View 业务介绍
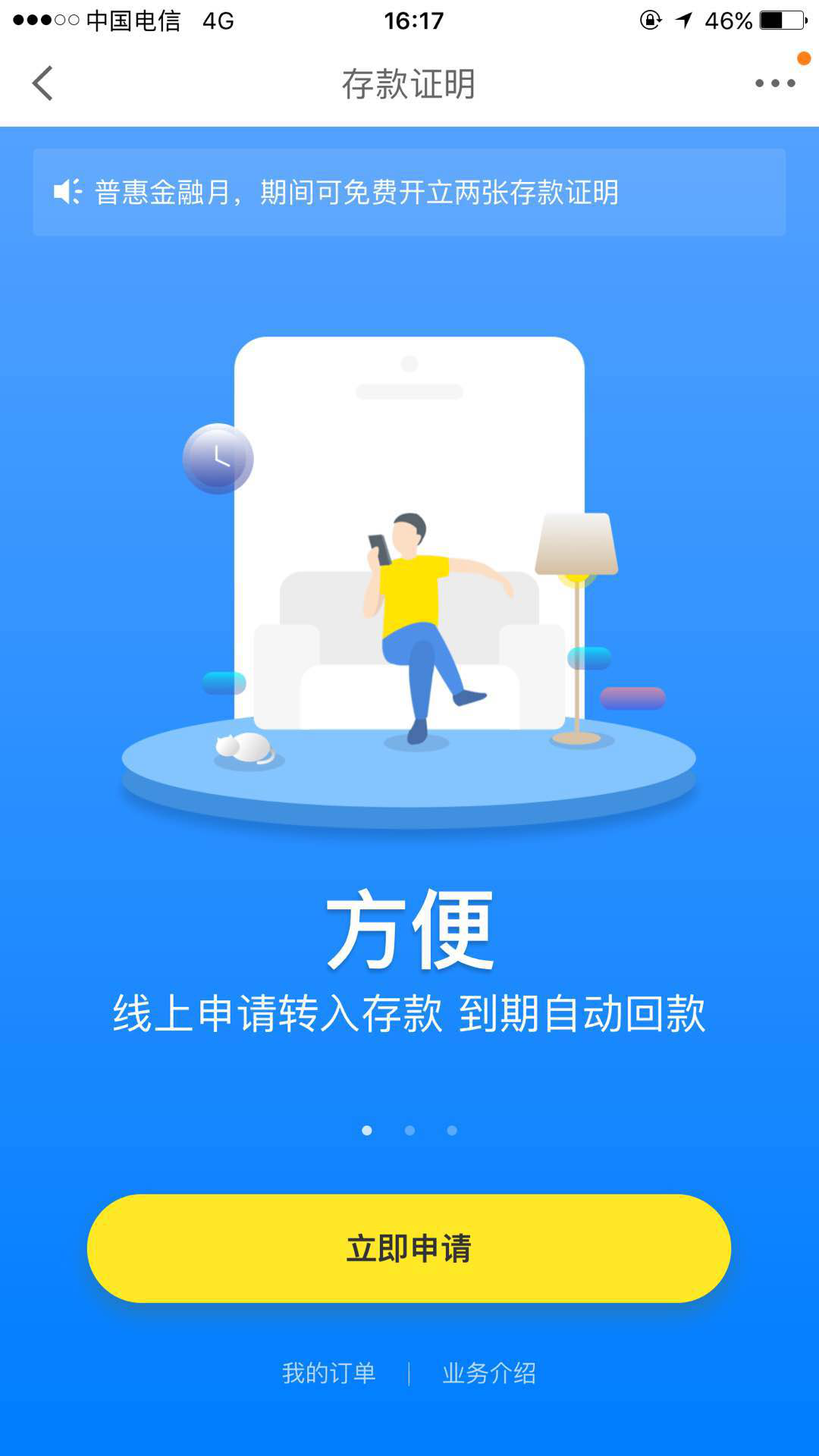 (489, 1373)
